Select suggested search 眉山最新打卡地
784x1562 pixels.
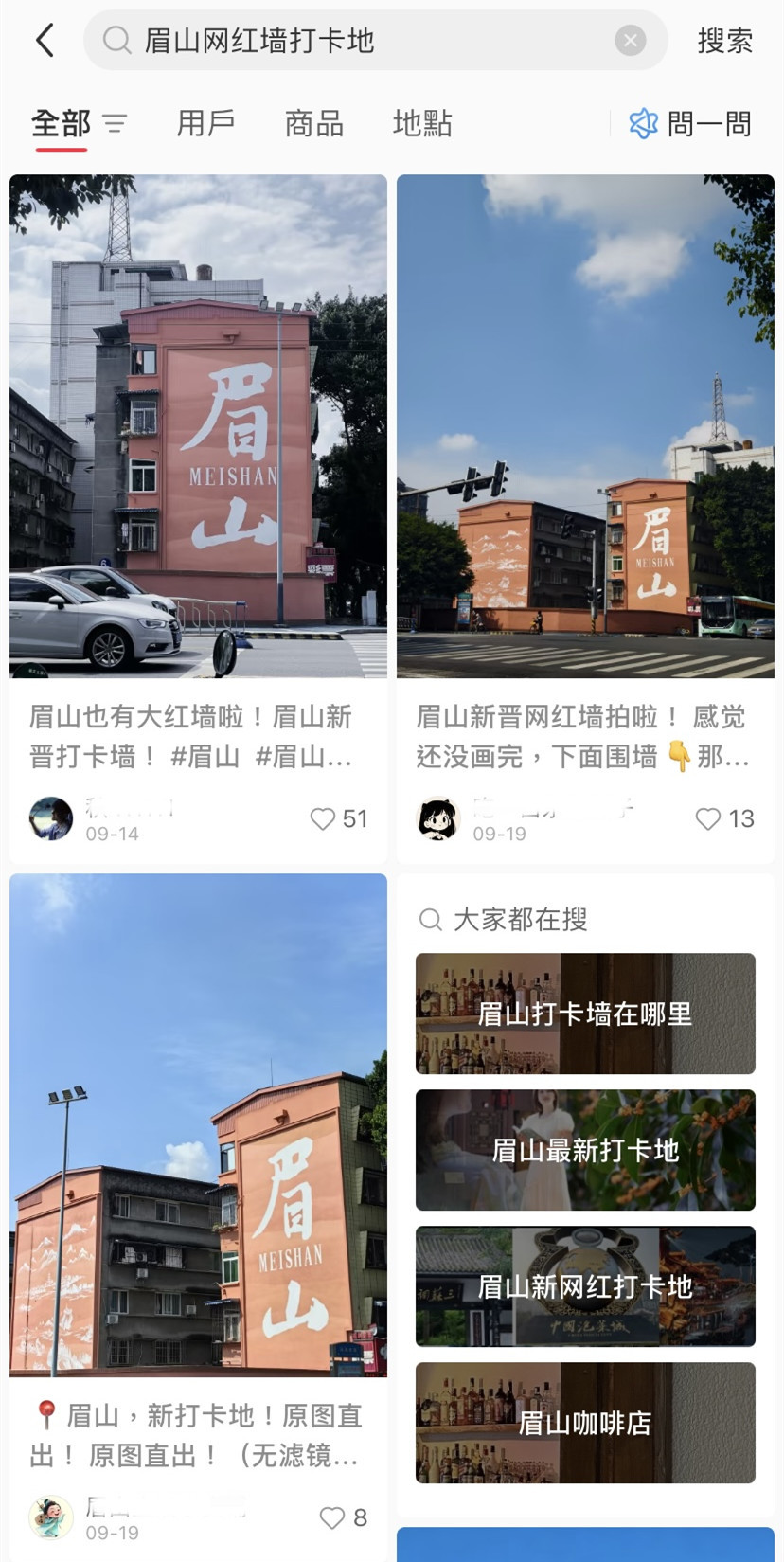point(585,1150)
